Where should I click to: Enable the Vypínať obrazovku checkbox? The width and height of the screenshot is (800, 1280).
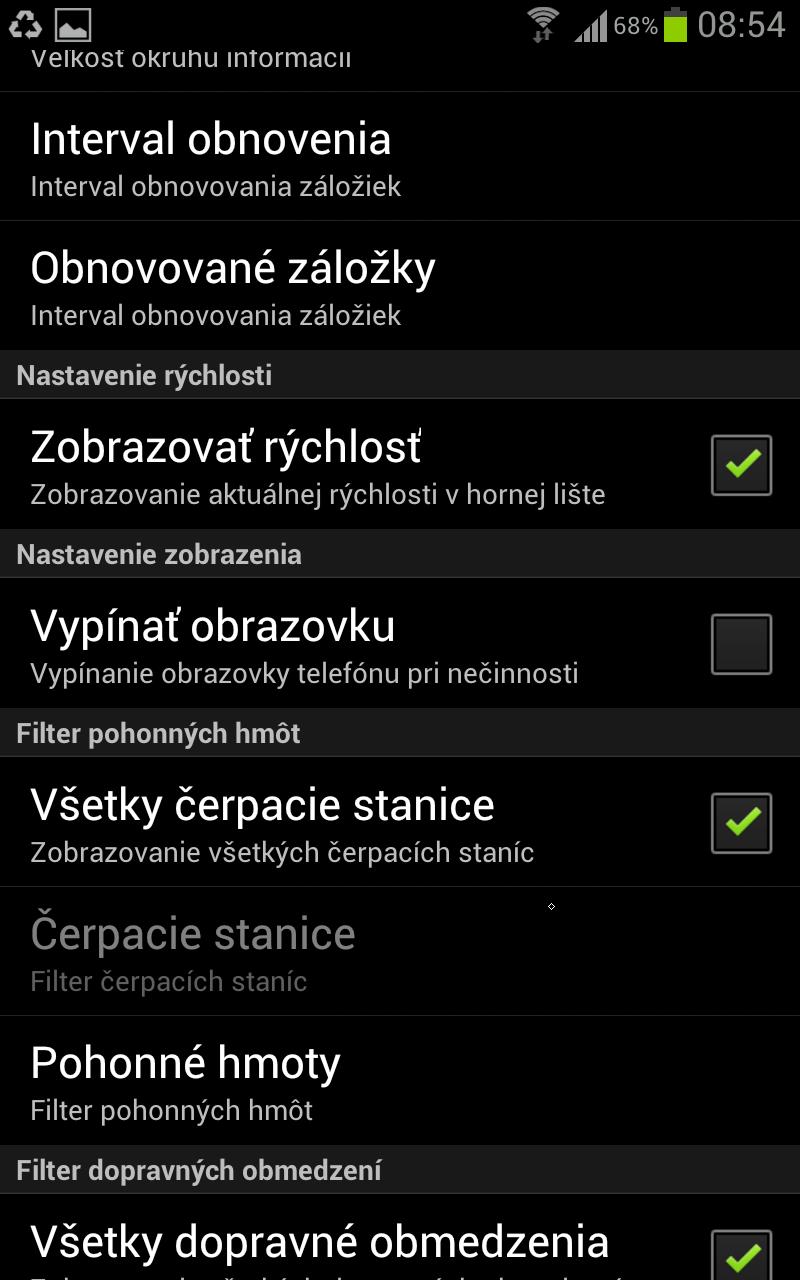741,644
